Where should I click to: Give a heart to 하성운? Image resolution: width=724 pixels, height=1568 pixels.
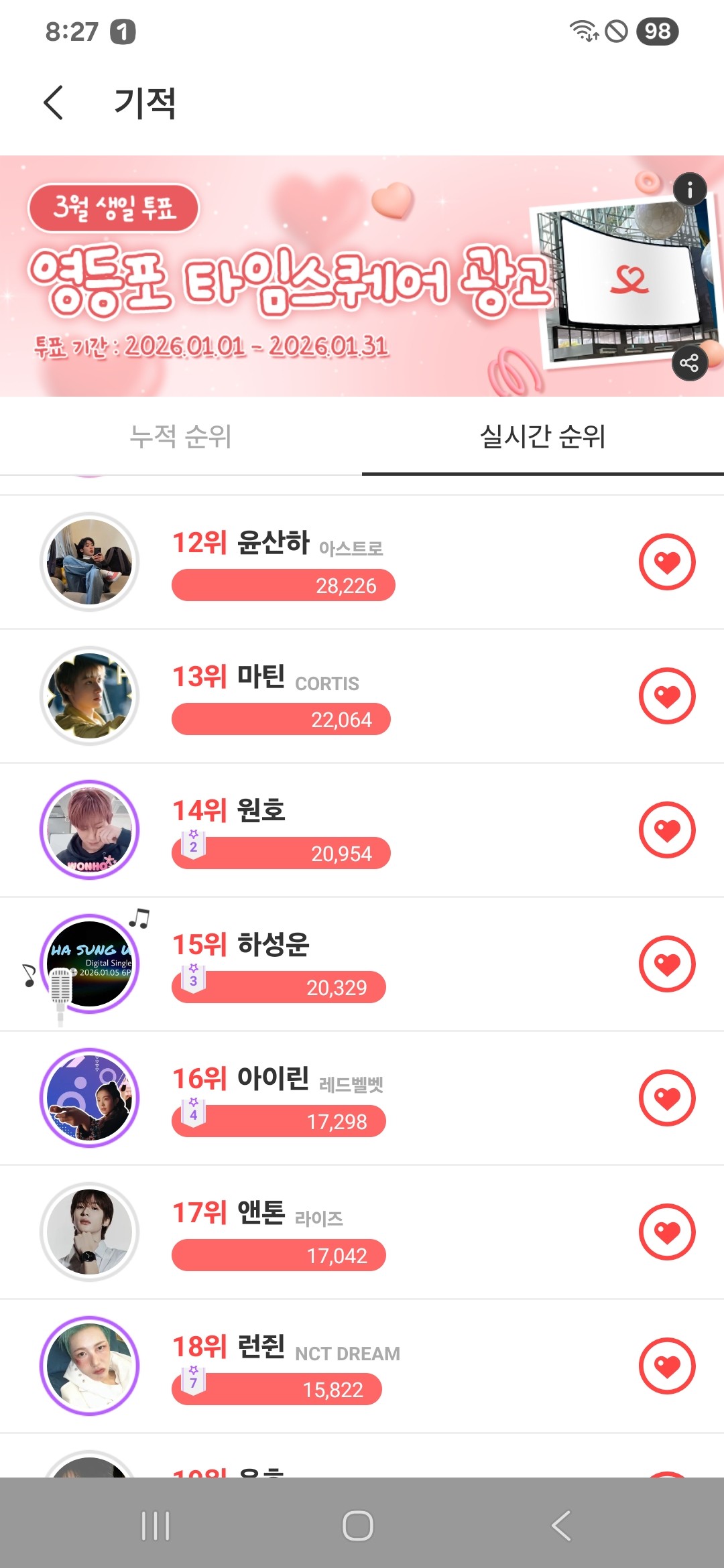667,964
